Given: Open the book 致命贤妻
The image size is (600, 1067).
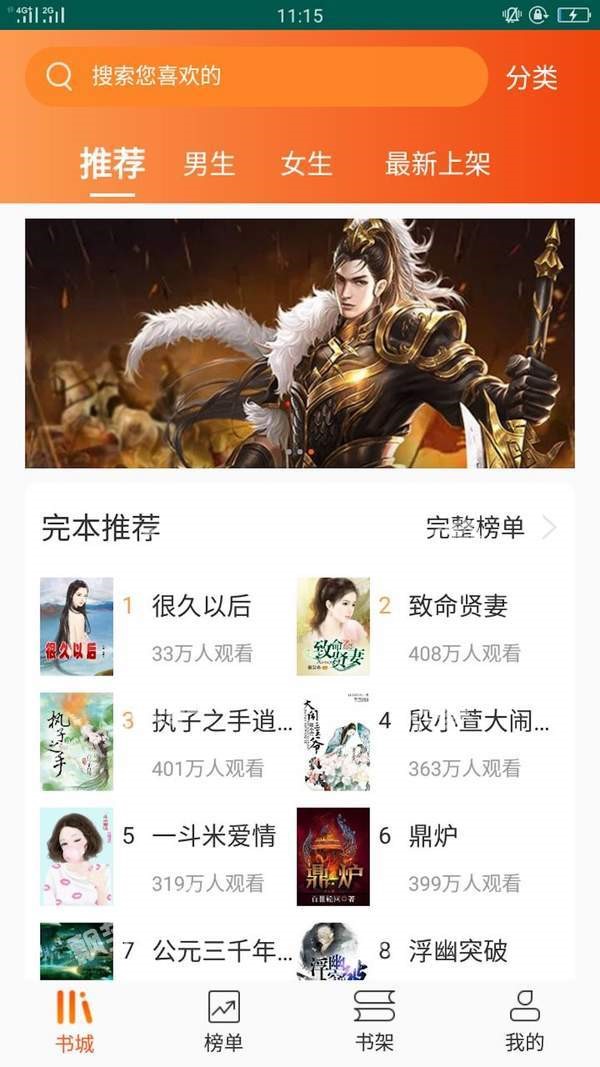Looking at the screenshot, I should (x=458, y=606).
